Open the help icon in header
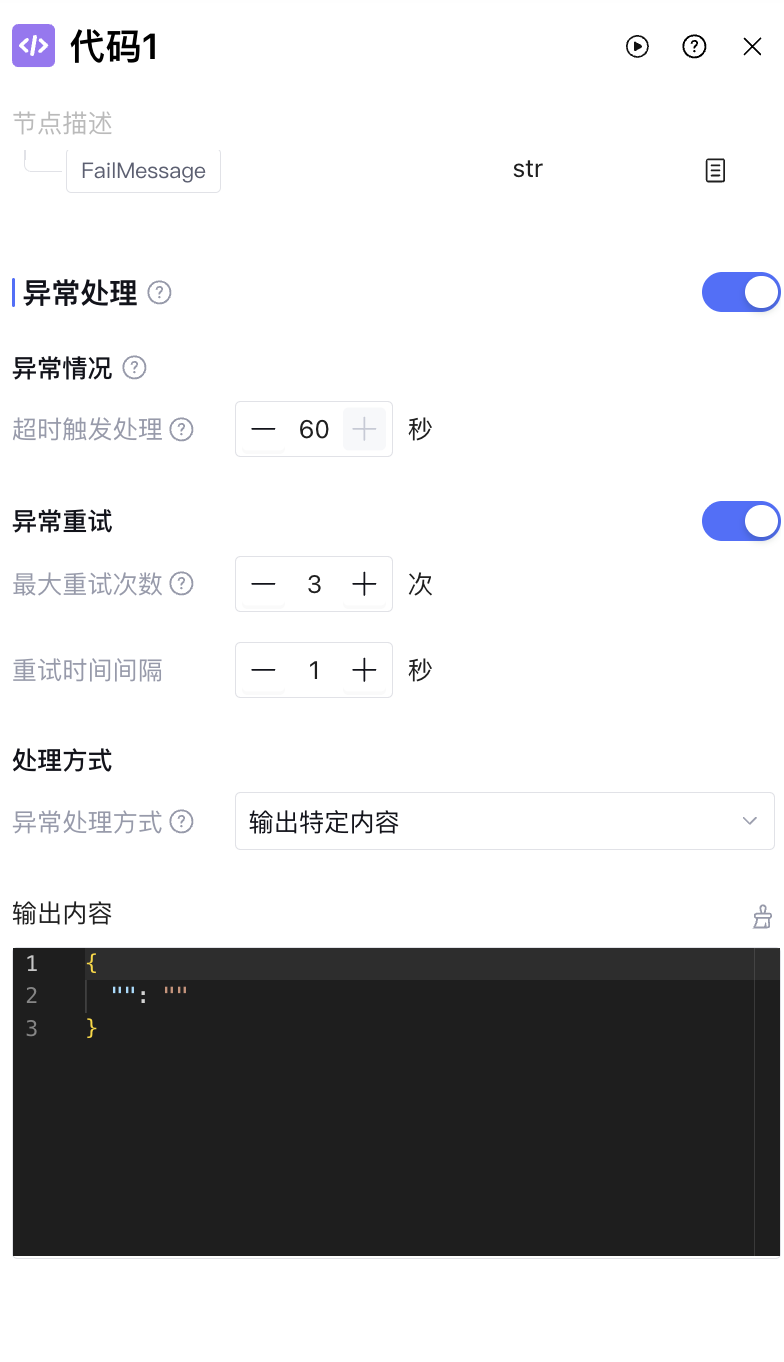784x1362 pixels. 694,47
